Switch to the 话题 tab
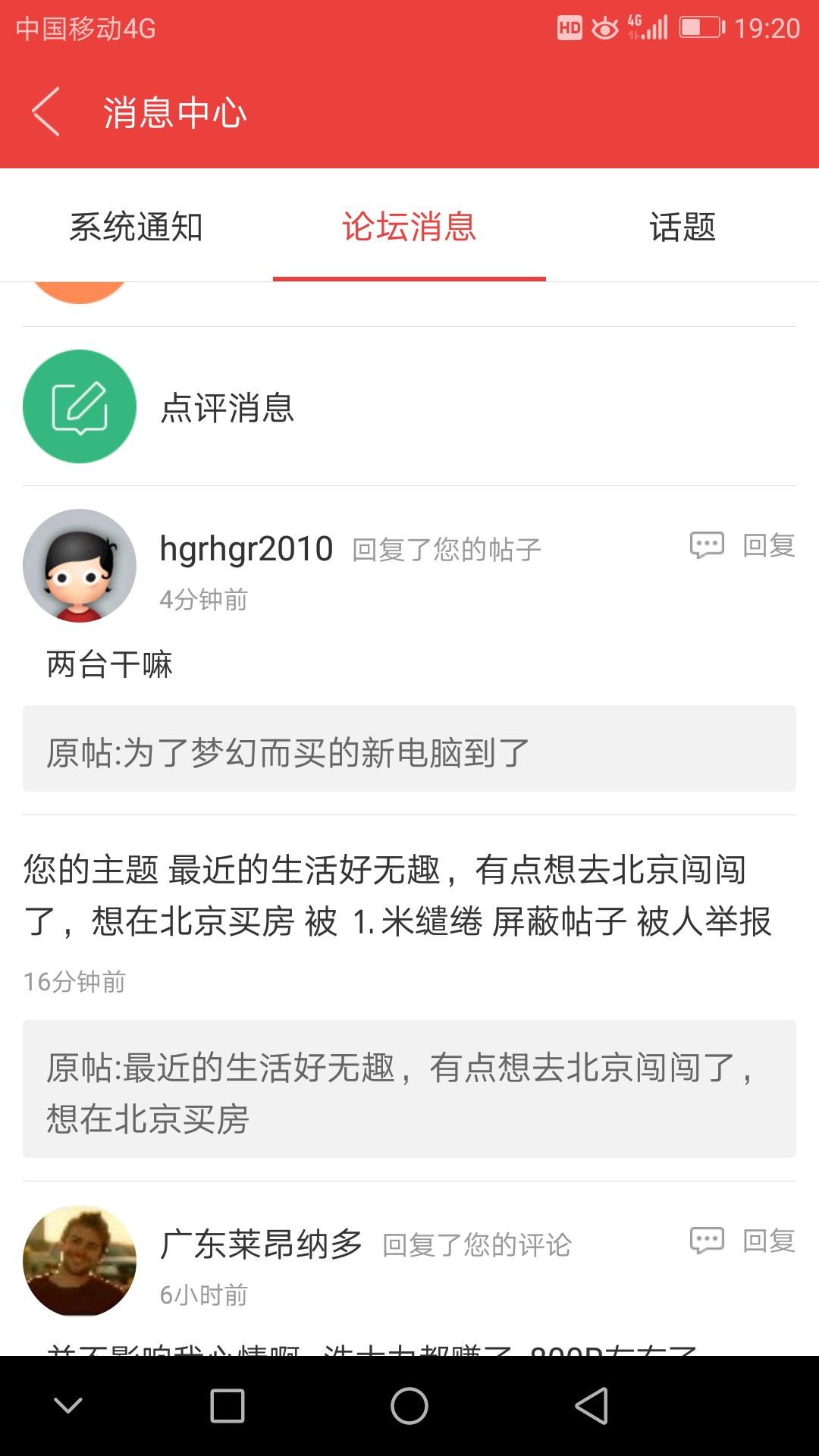Screen dimensions: 819x1456 pos(682,227)
